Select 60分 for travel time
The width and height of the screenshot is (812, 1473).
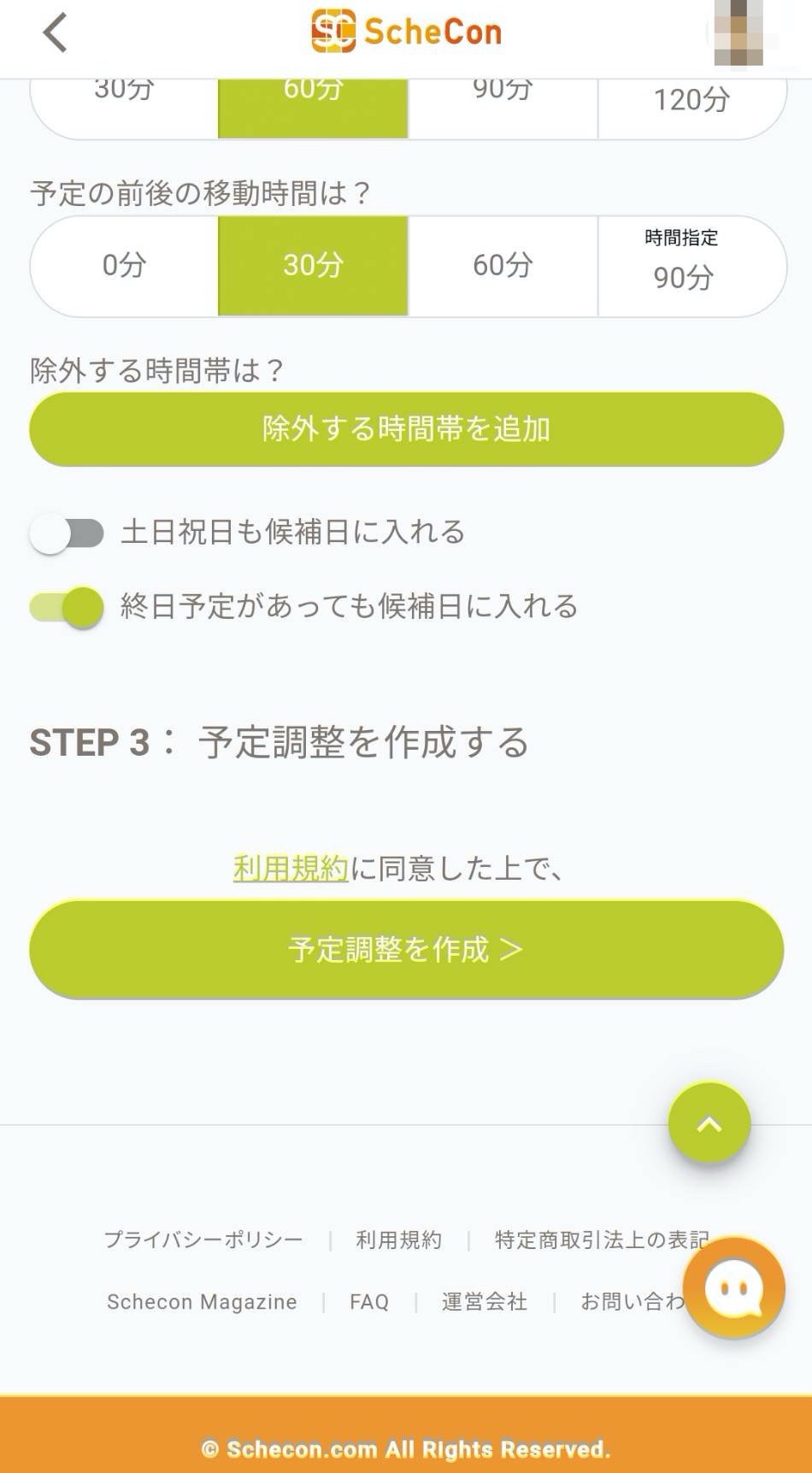point(503,266)
